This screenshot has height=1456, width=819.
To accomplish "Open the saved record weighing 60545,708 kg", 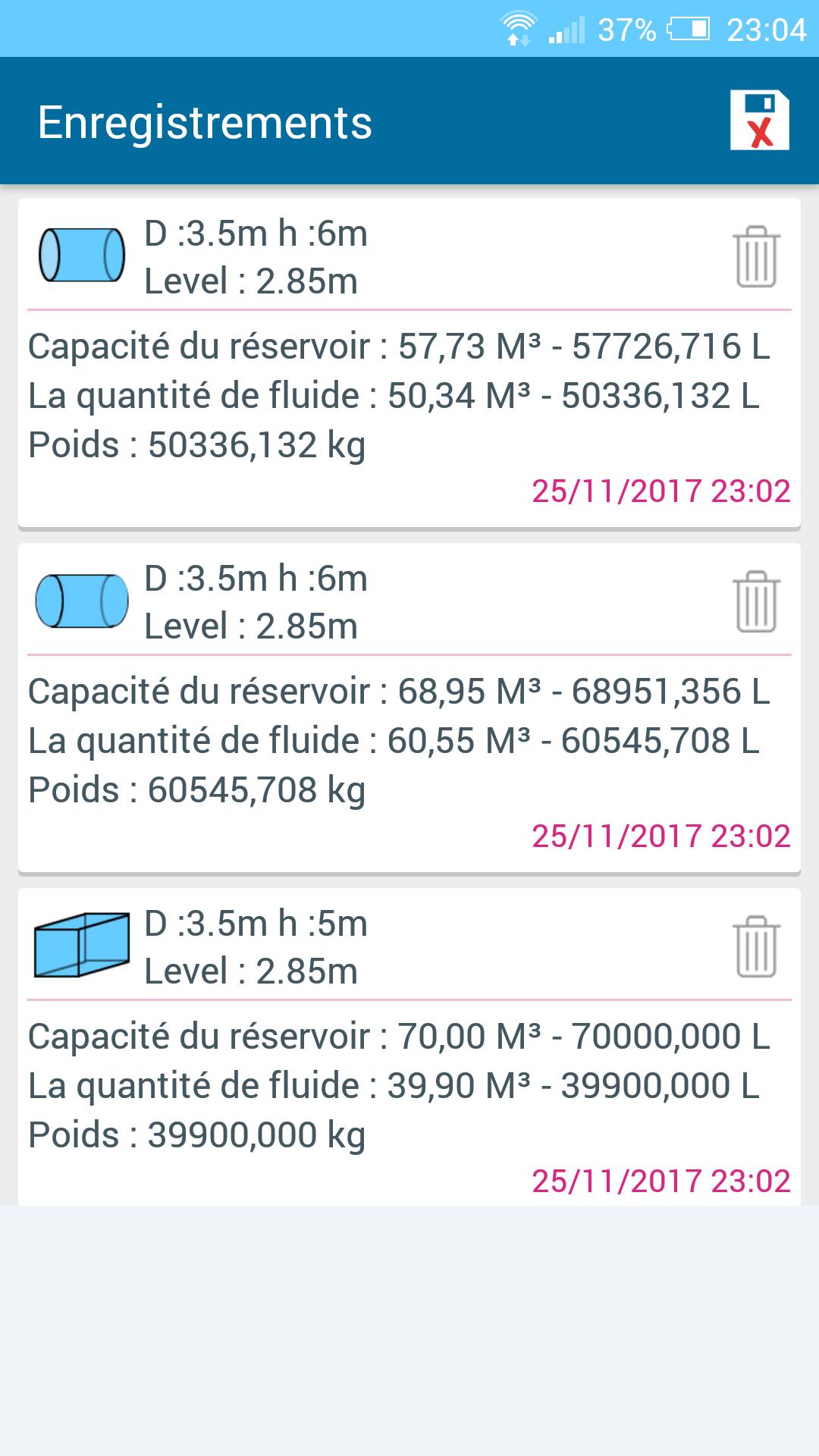I will click(409, 708).
